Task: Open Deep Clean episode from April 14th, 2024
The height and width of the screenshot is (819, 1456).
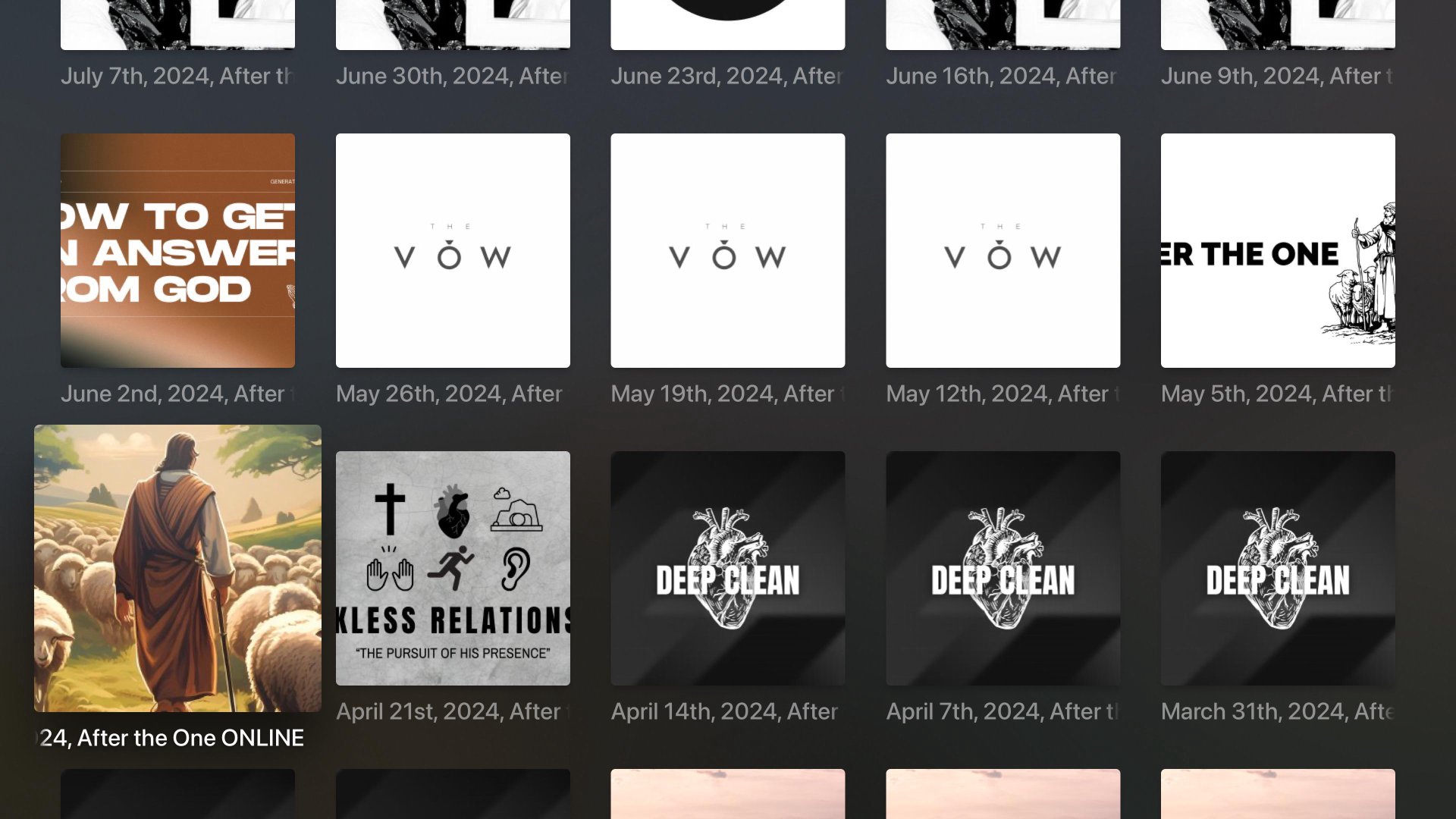Action: (x=727, y=567)
